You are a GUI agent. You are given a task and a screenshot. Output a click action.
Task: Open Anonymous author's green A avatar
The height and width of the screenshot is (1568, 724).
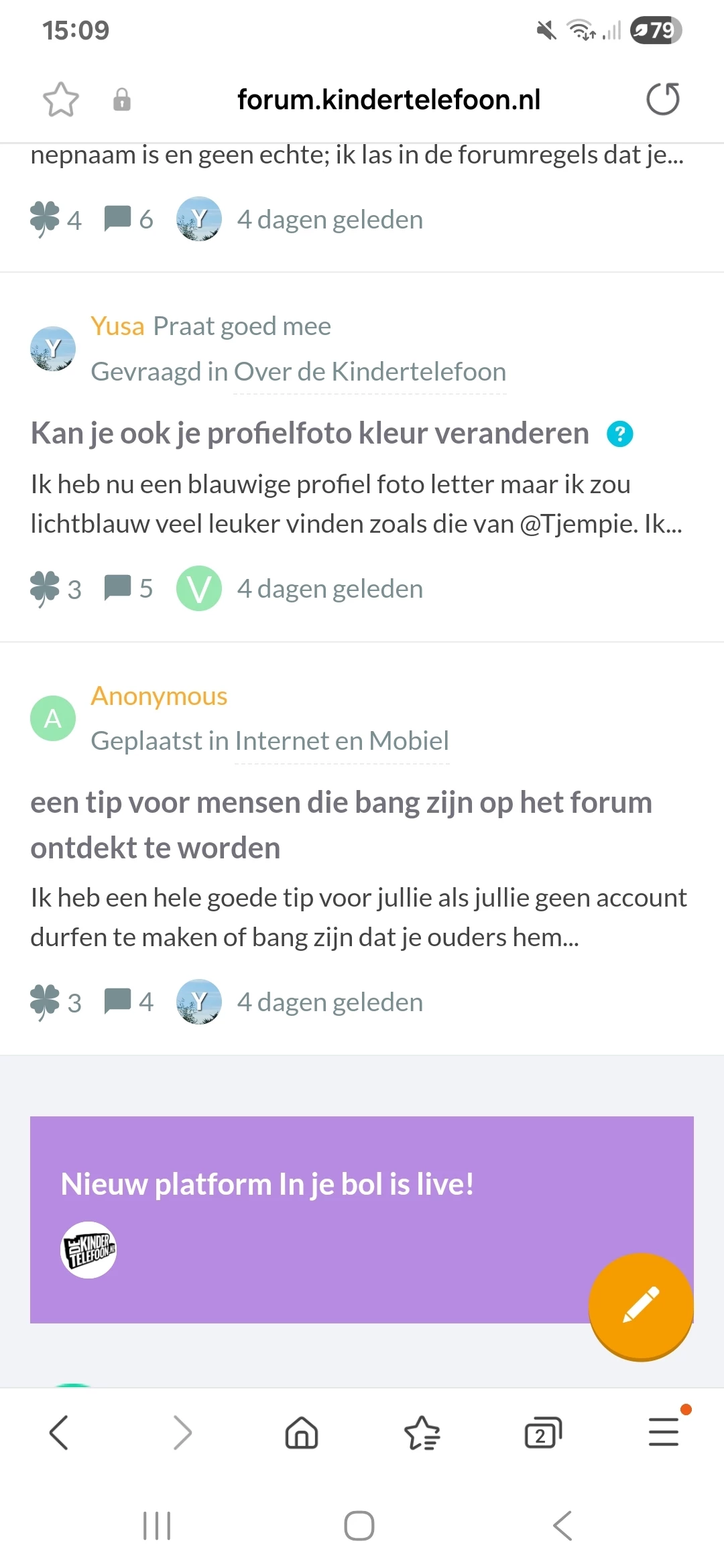pyautogui.click(x=53, y=718)
